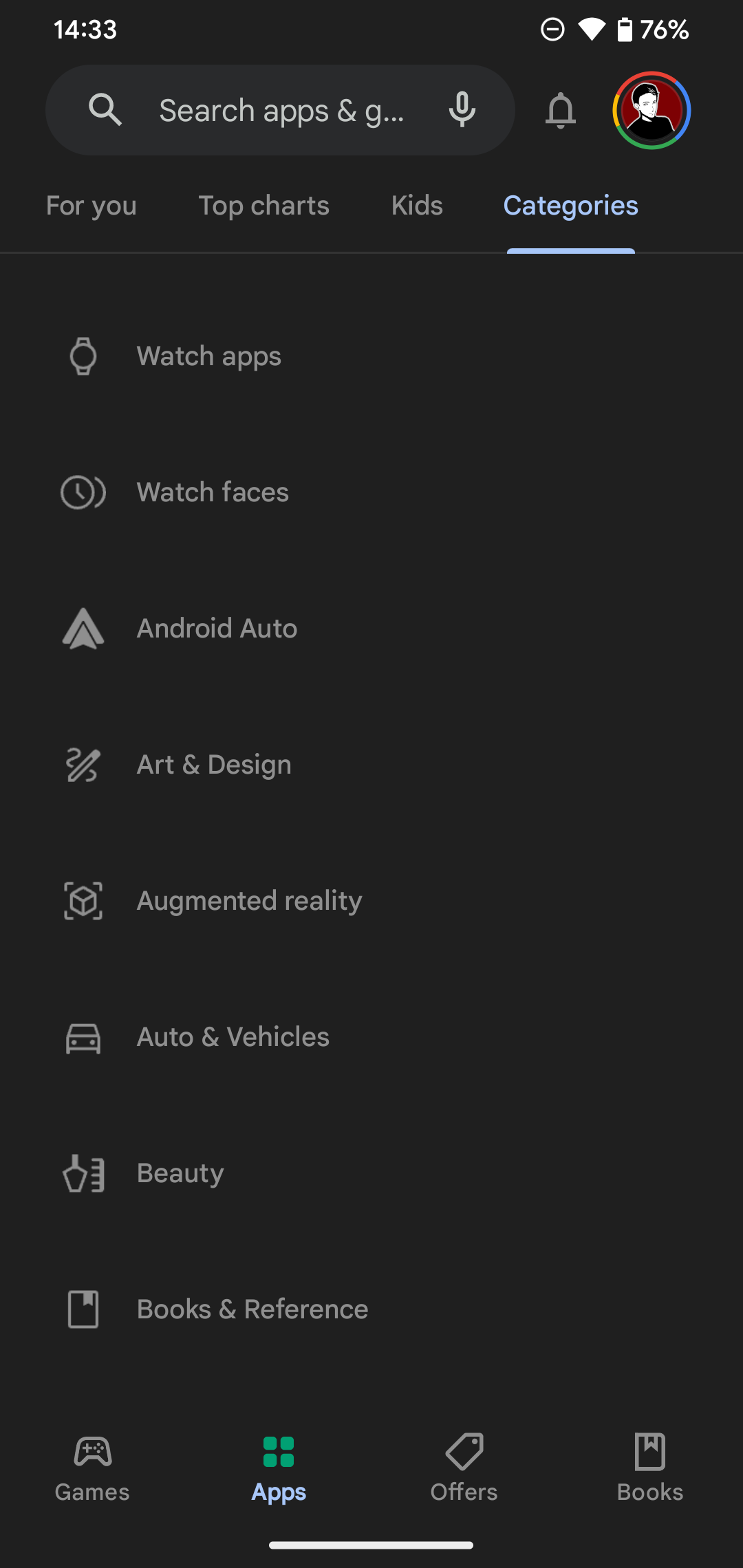Open Android Auto via its arrow icon
Viewport: 743px width, 1568px height.
point(83,628)
